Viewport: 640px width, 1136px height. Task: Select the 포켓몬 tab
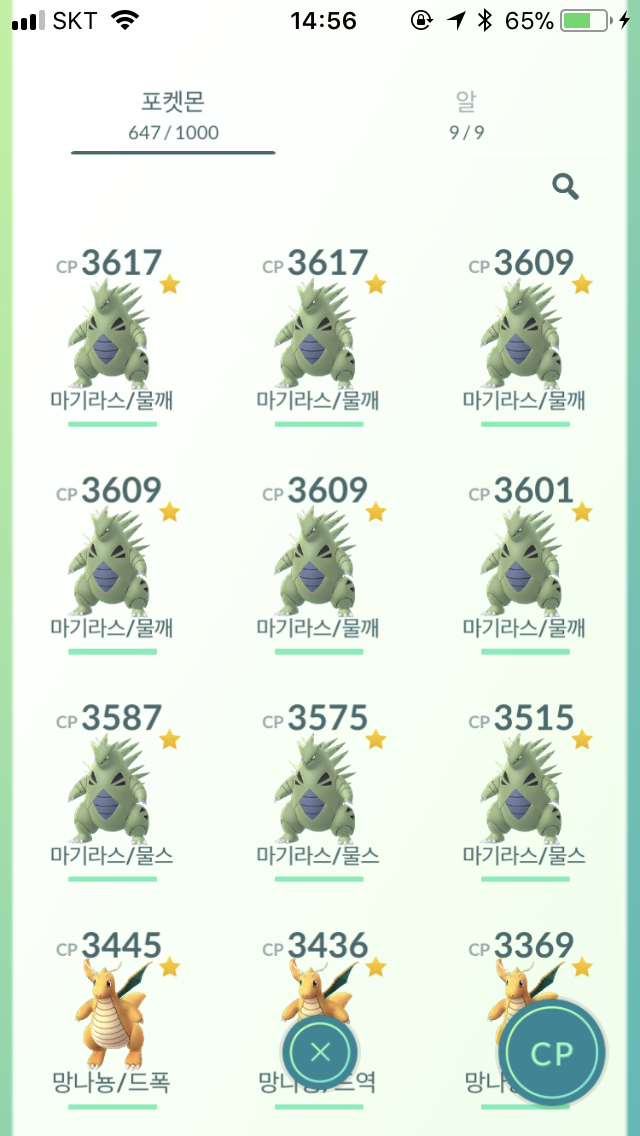pos(173,114)
